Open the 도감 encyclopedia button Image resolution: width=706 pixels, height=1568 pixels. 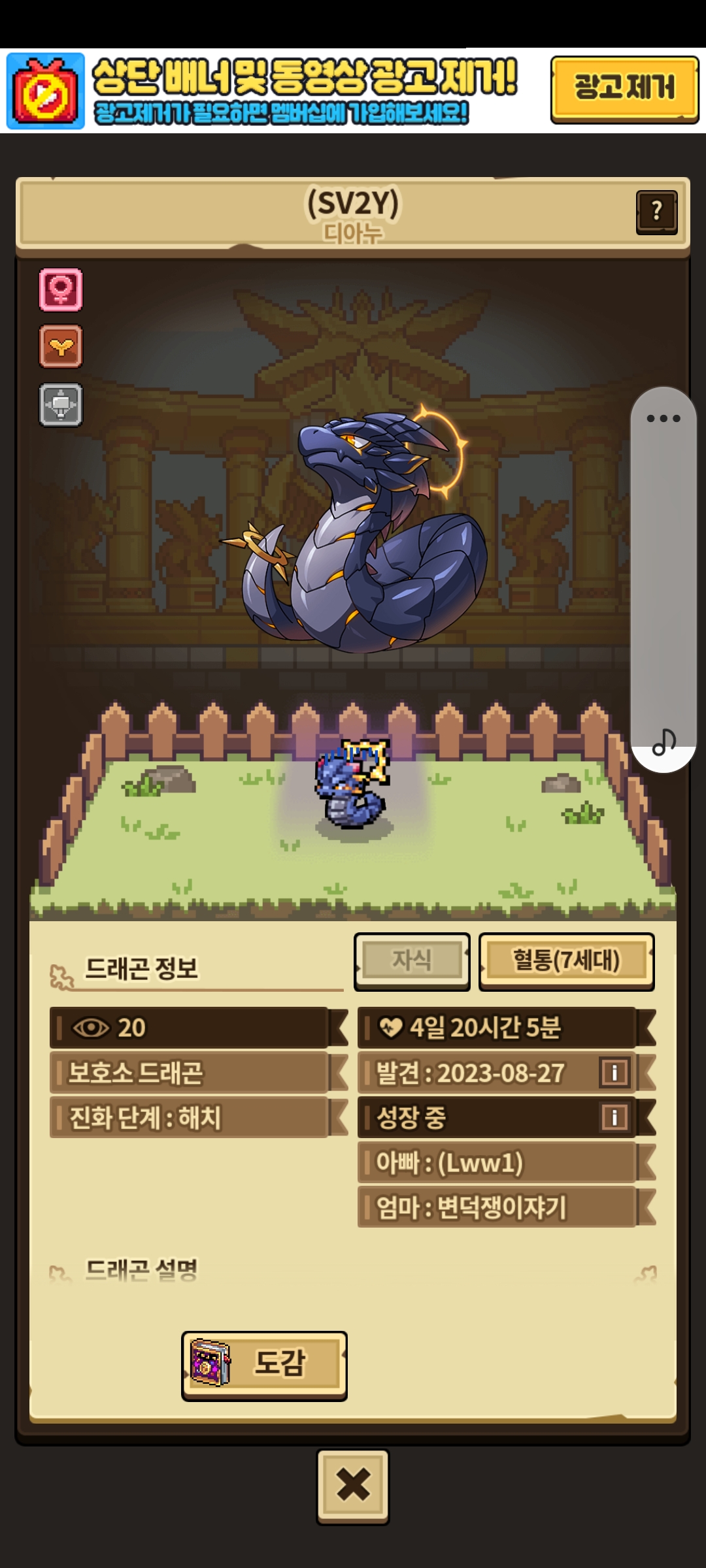(x=264, y=1364)
